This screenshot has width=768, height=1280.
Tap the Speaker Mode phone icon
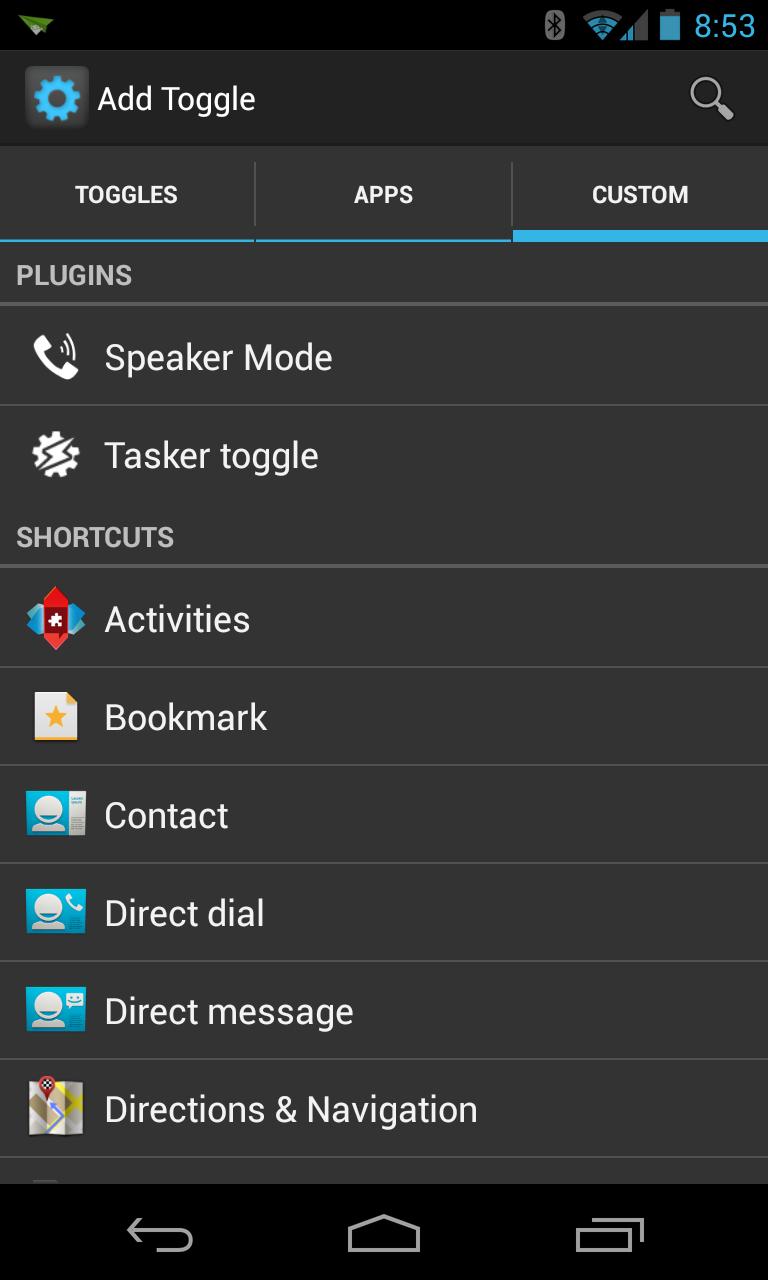[56, 355]
